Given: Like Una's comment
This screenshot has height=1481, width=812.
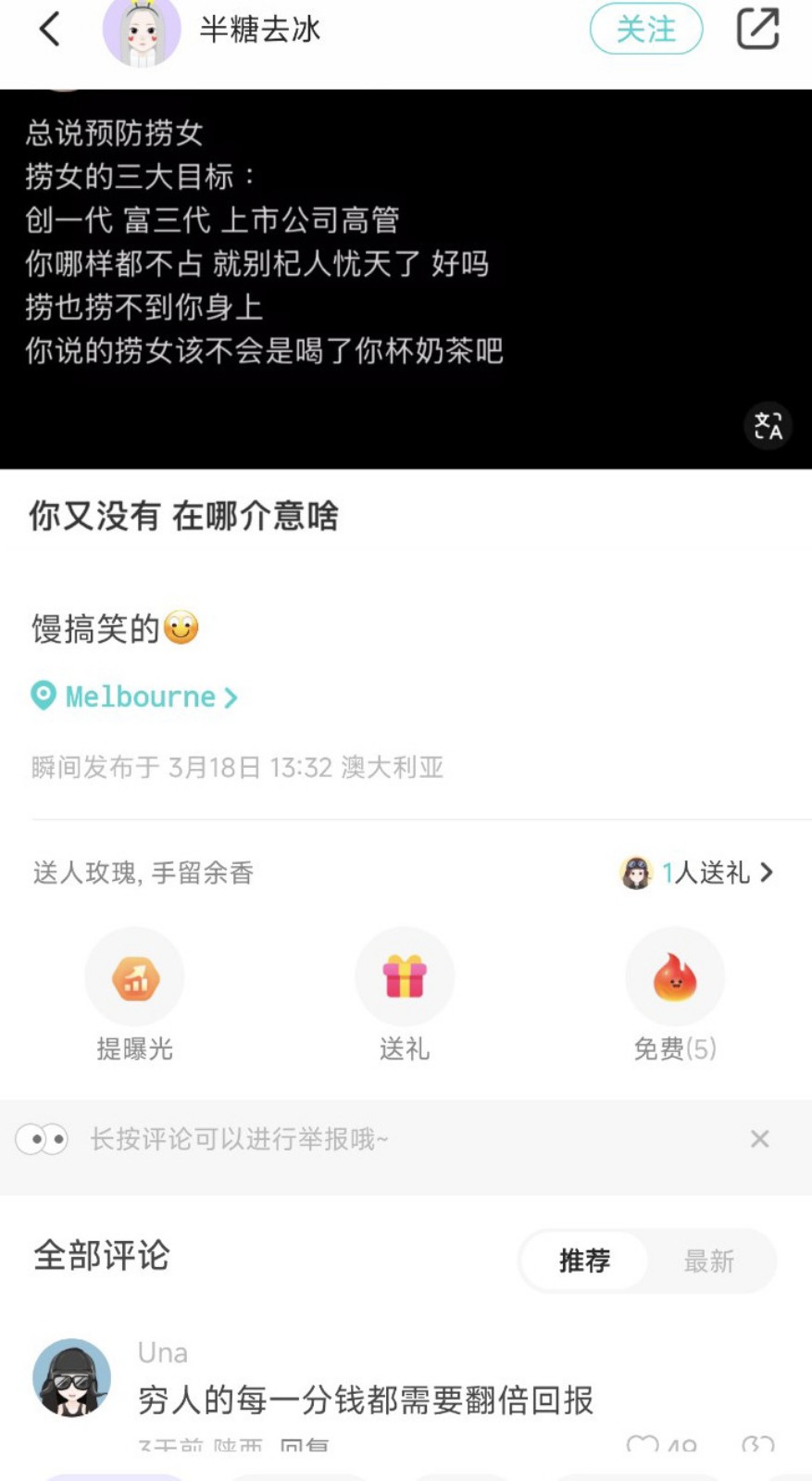Looking at the screenshot, I should click(x=644, y=1444).
